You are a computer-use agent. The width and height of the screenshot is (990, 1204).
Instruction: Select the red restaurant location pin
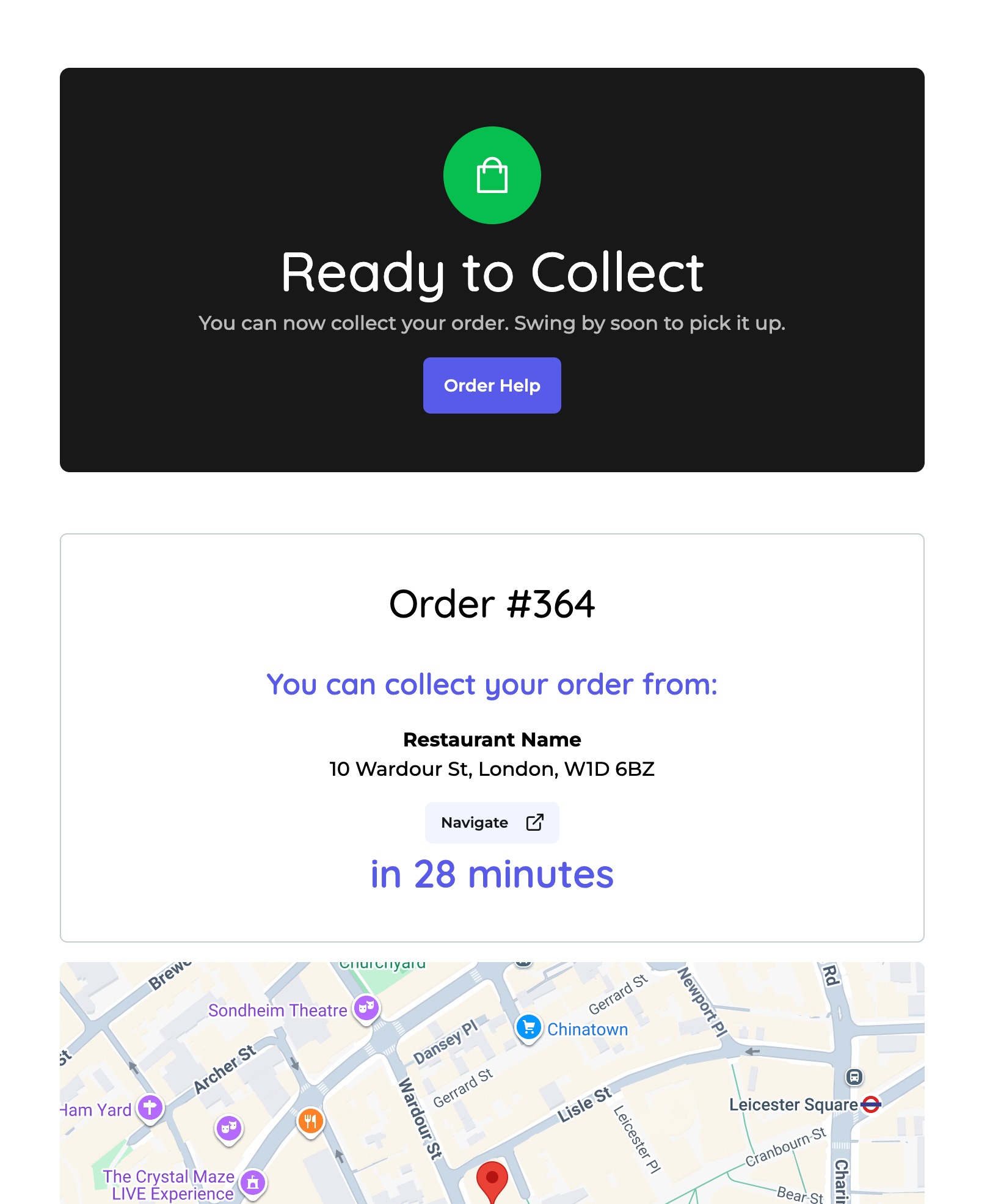(x=492, y=1179)
